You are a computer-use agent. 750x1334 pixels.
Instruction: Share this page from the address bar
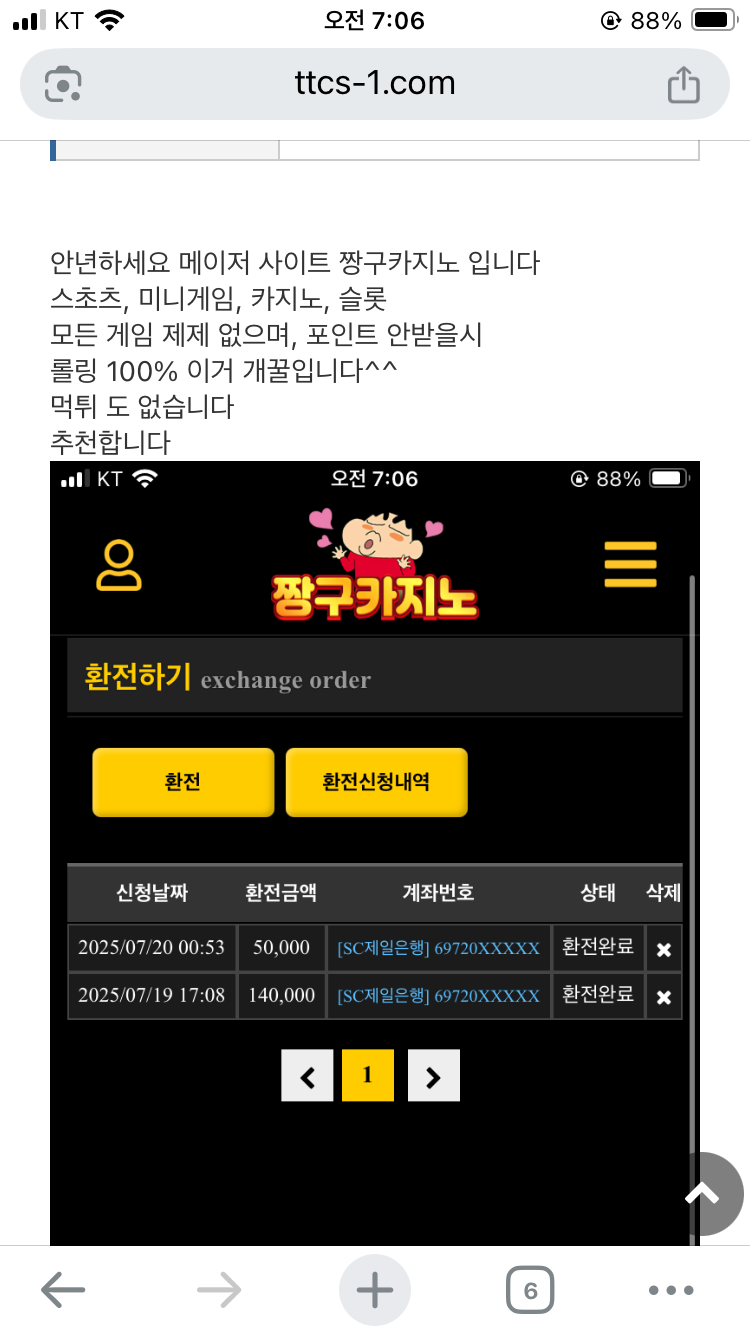[x=683, y=83]
